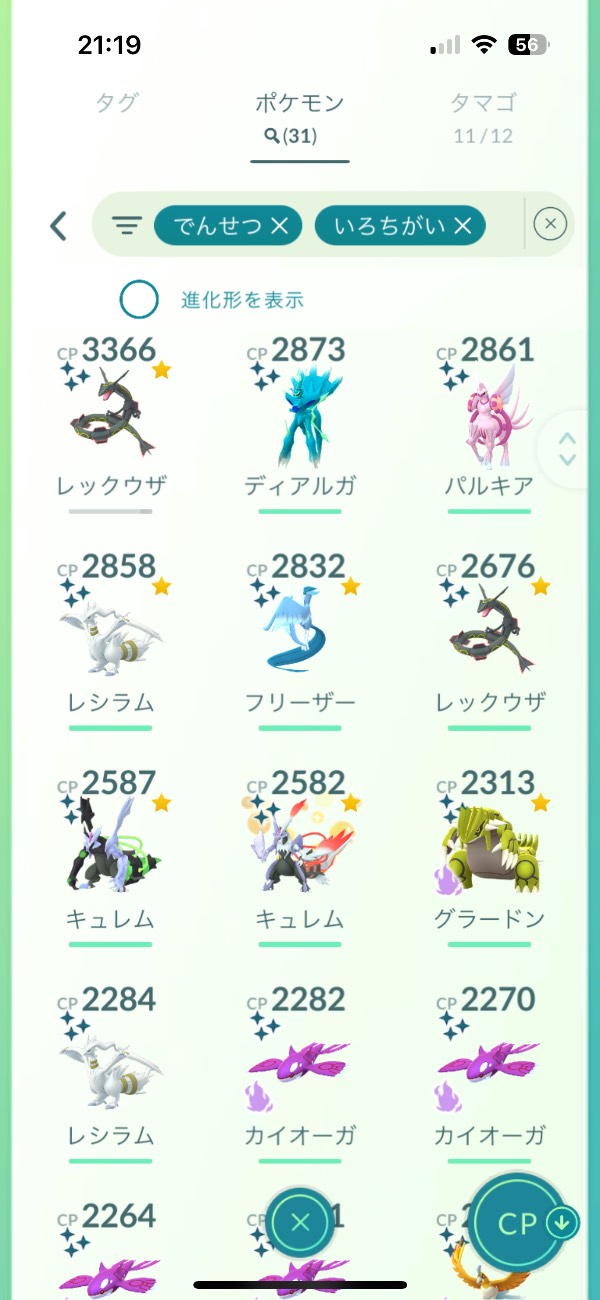
Task: Clear the entire search with the X circle
Action: coord(550,225)
